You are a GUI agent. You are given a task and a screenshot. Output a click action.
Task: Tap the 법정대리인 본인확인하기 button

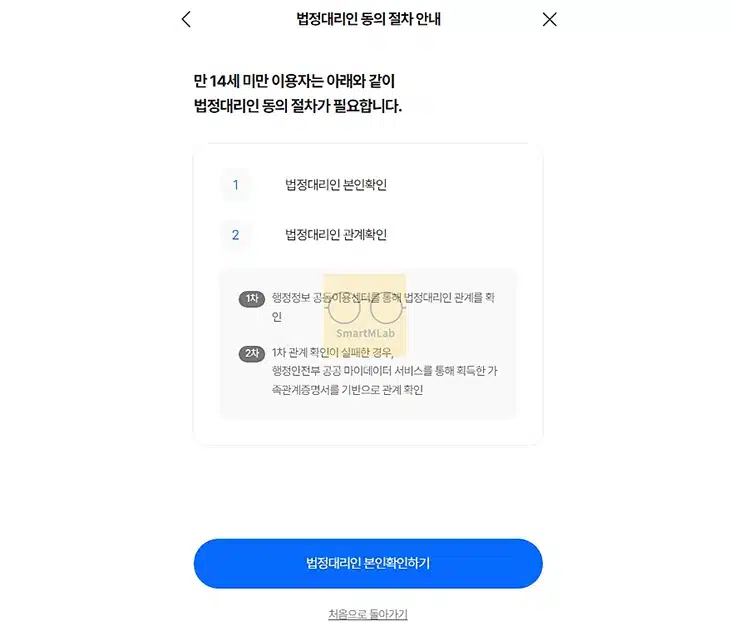368,563
